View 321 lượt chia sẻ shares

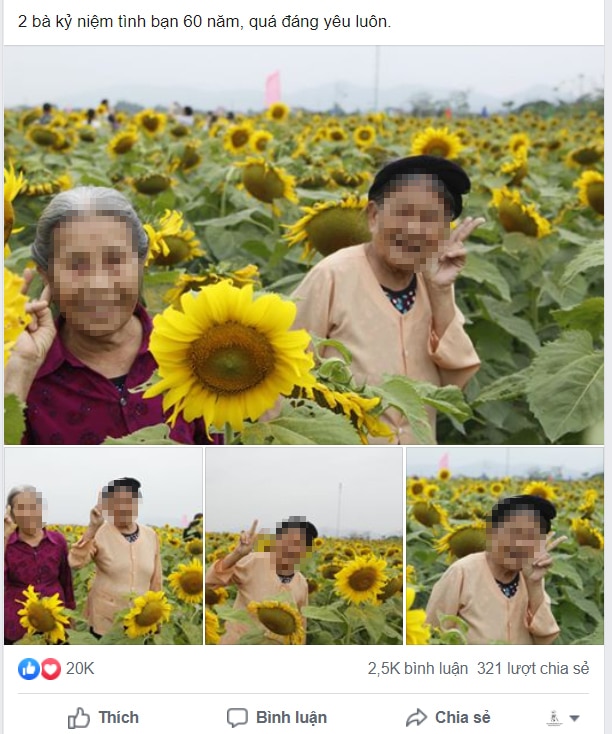pyautogui.click(x=533, y=668)
